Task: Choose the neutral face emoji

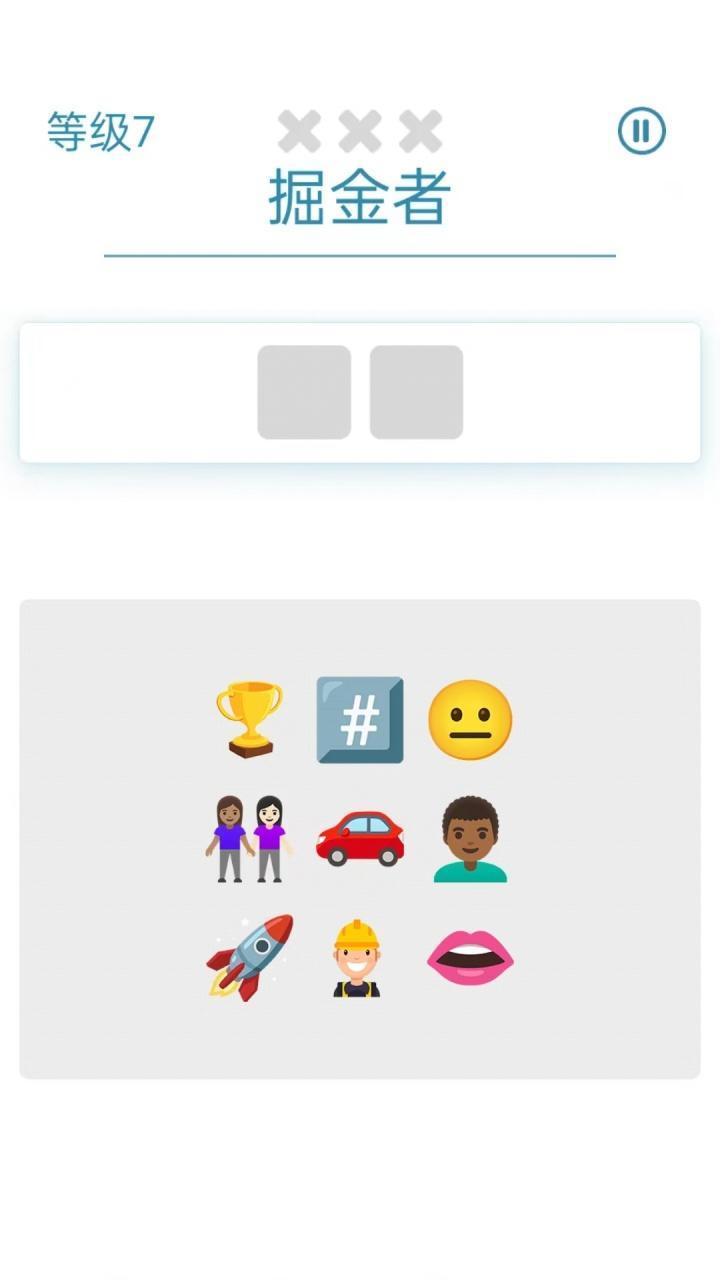Action: (470, 720)
